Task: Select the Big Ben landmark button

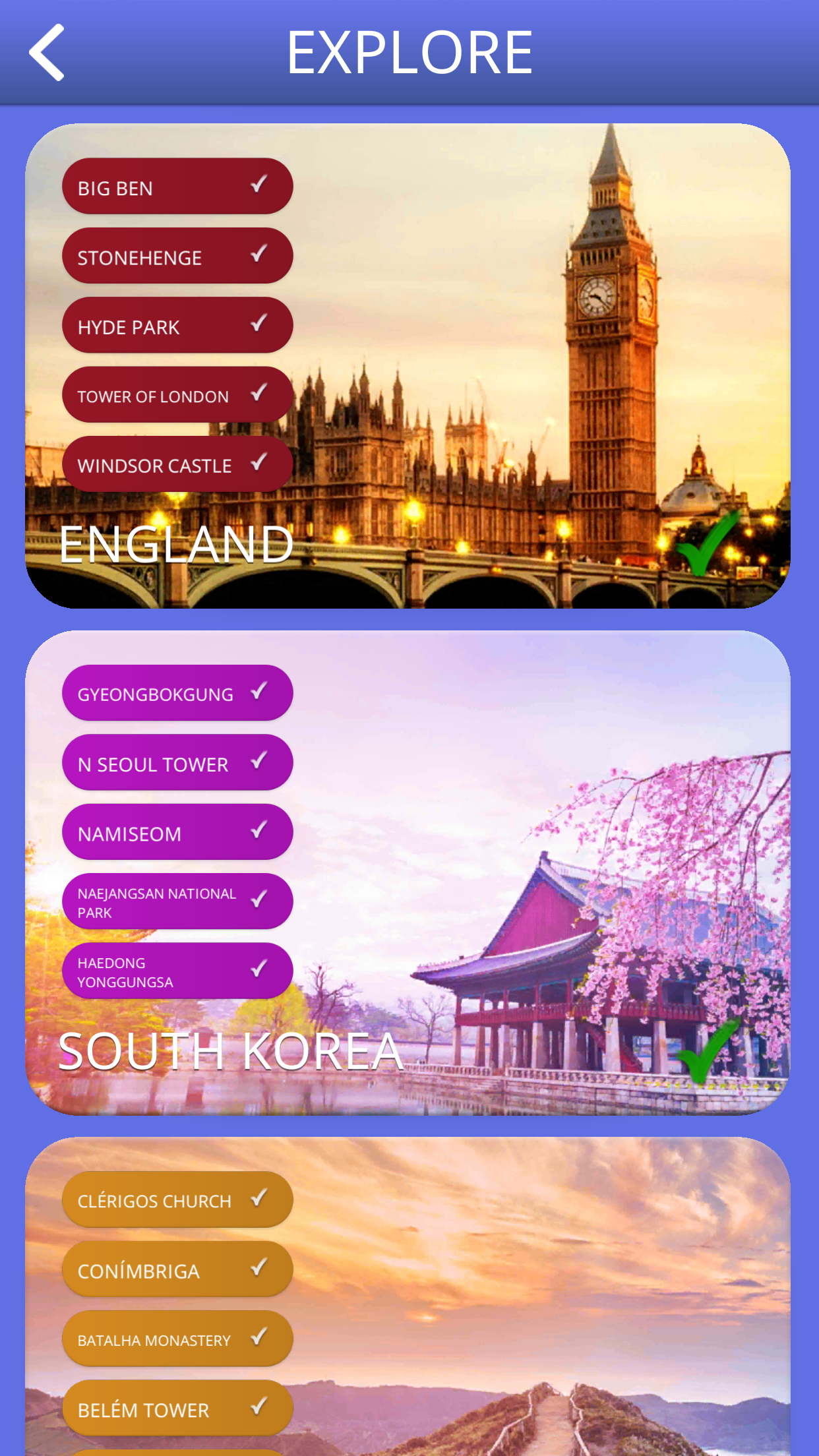Action: tap(177, 187)
